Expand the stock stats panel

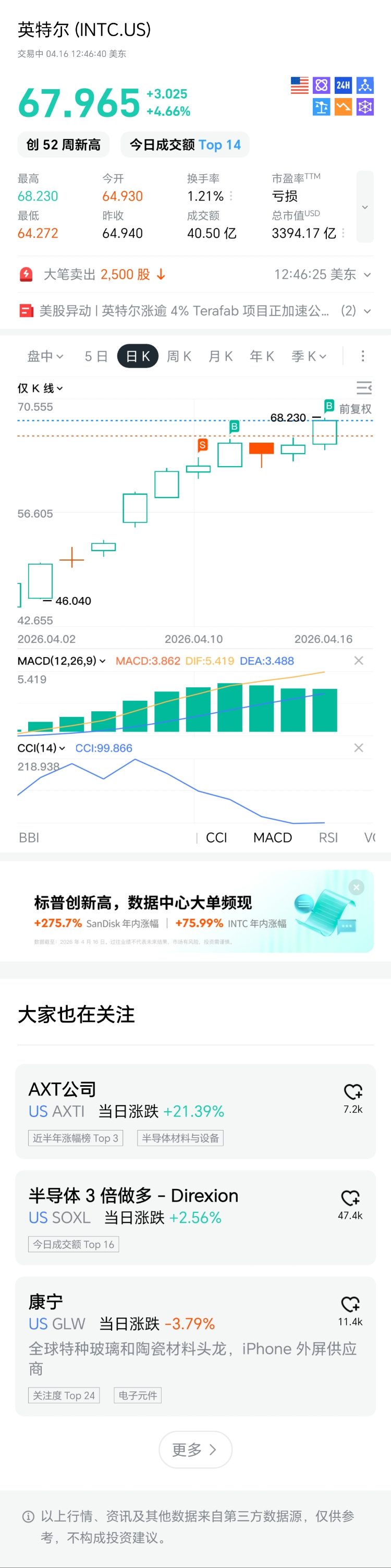364,207
